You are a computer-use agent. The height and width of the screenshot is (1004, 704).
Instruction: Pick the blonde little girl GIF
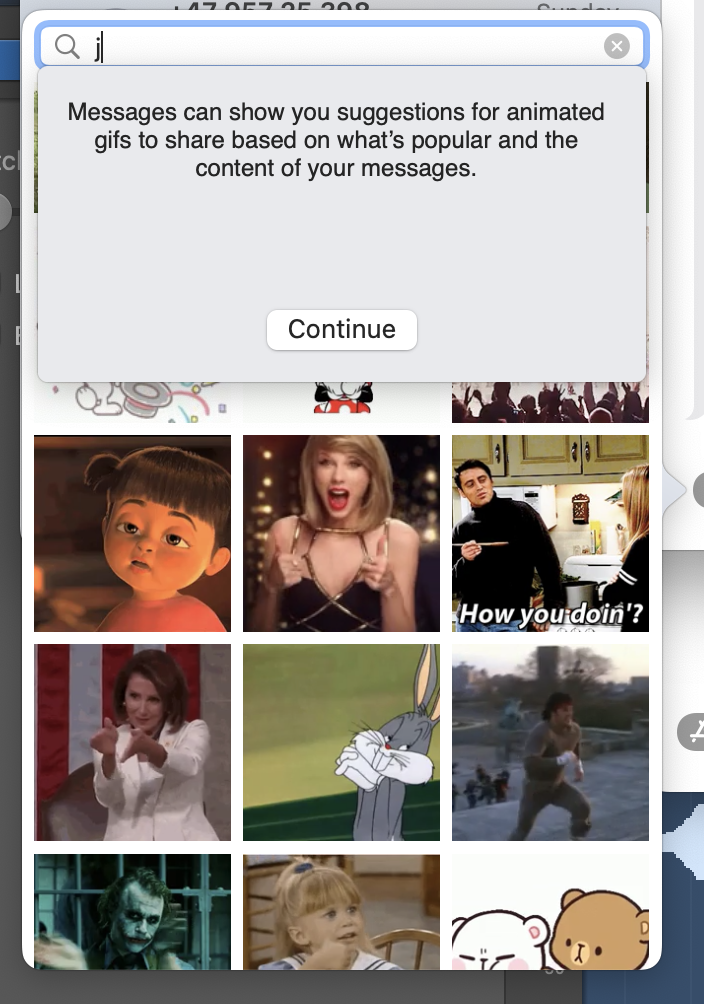tap(341, 910)
